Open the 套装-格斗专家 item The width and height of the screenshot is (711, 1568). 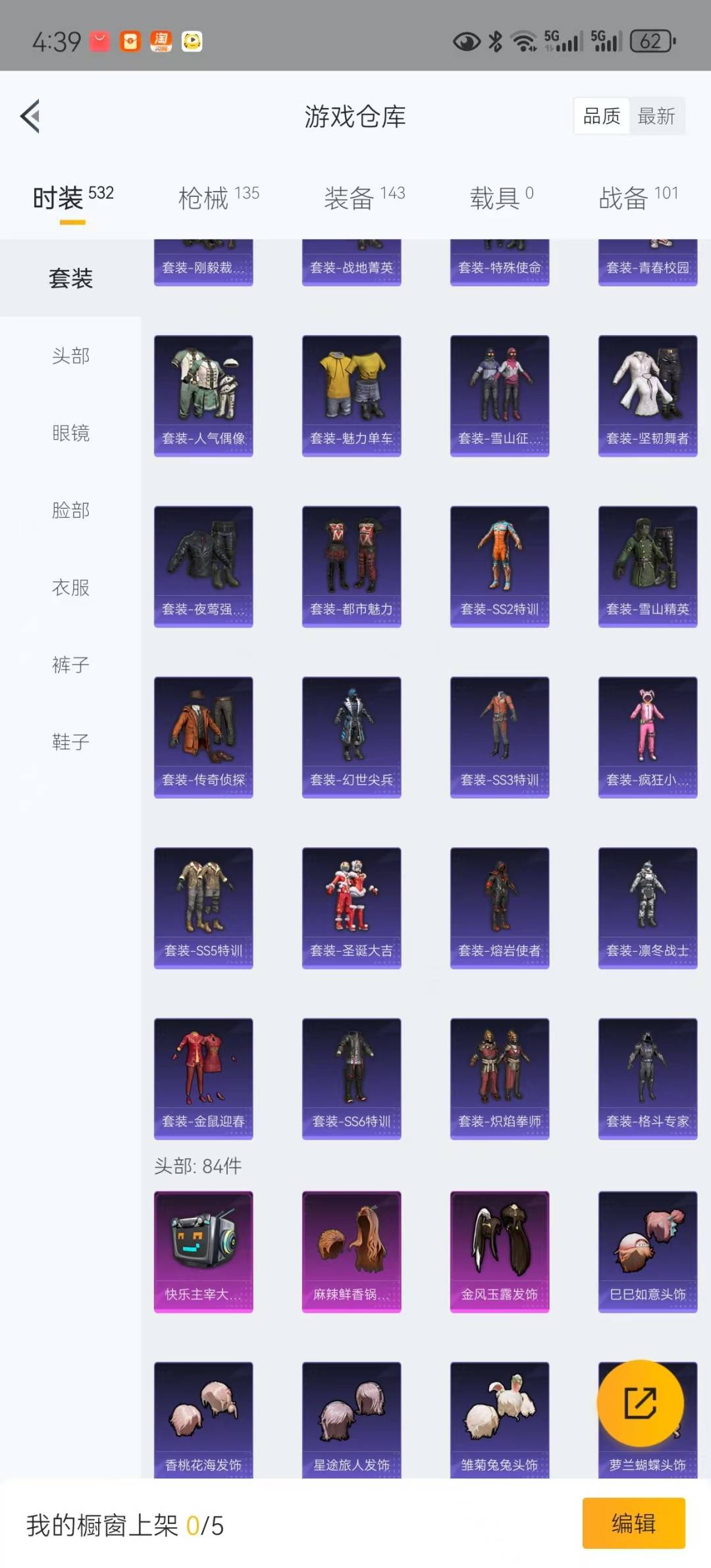(x=648, y=1079)
